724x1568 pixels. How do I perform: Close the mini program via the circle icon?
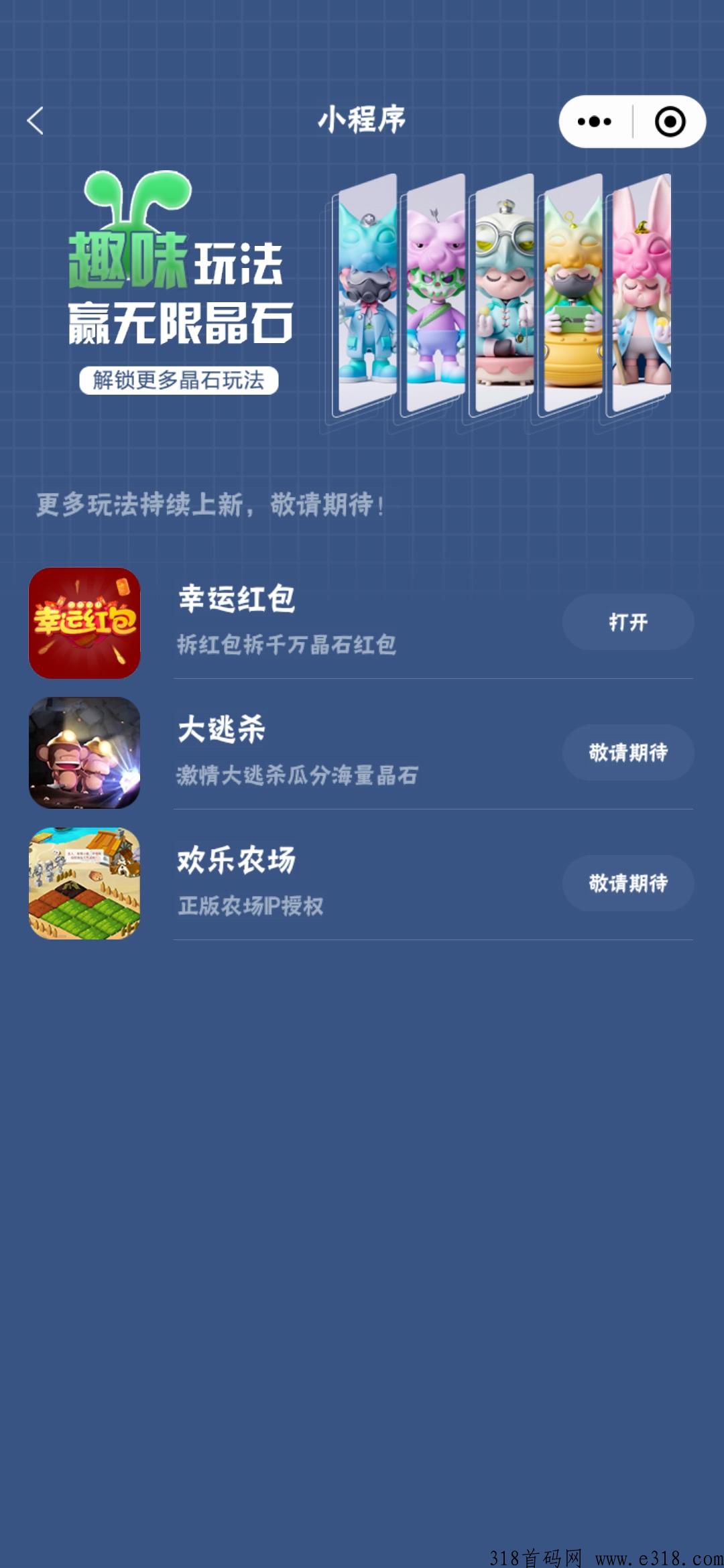pyautogui.click(x=670, y=122)
